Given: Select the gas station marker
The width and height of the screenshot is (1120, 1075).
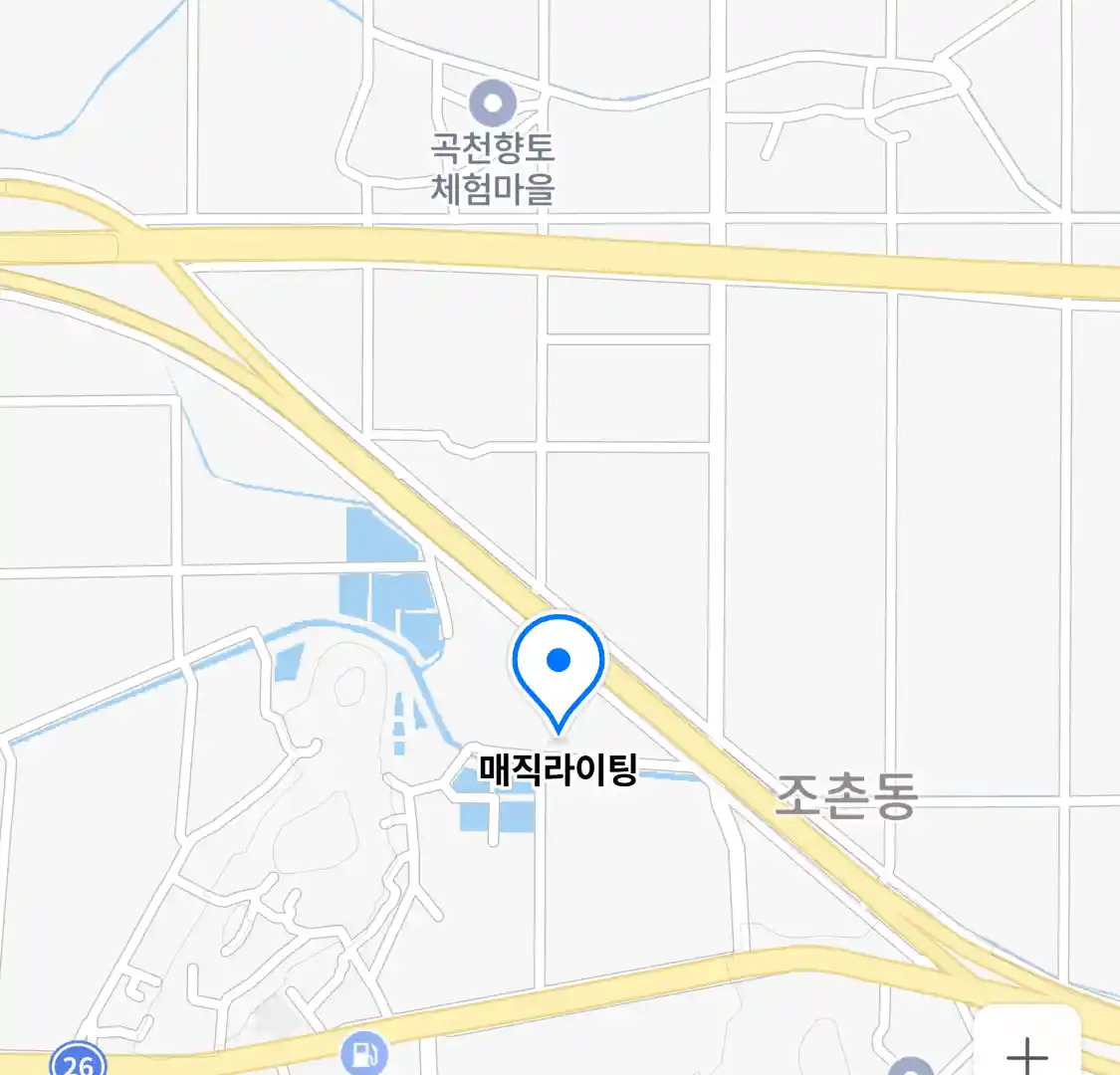Looking at the screenshot, I should 363,1052.
